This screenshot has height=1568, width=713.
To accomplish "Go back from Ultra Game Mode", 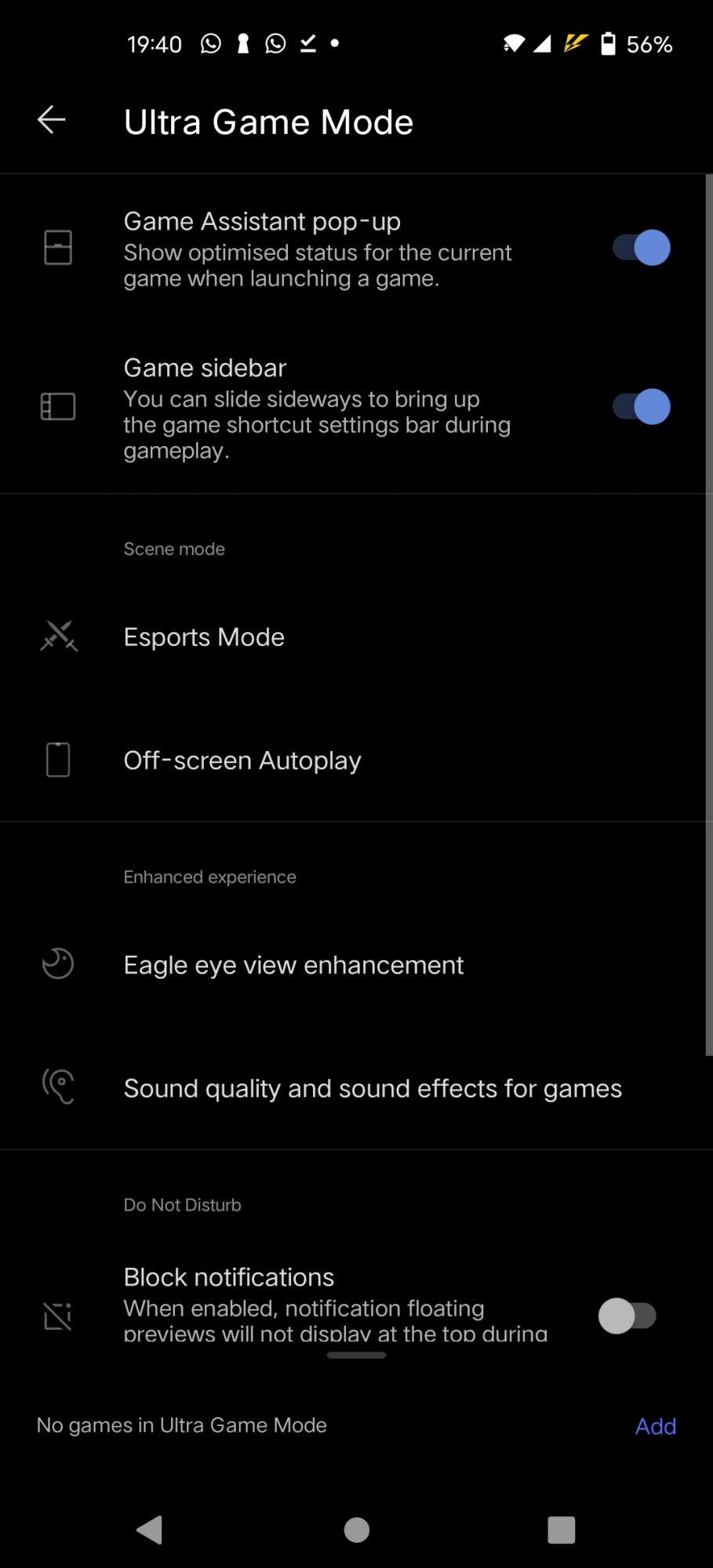I will point(52,120).
